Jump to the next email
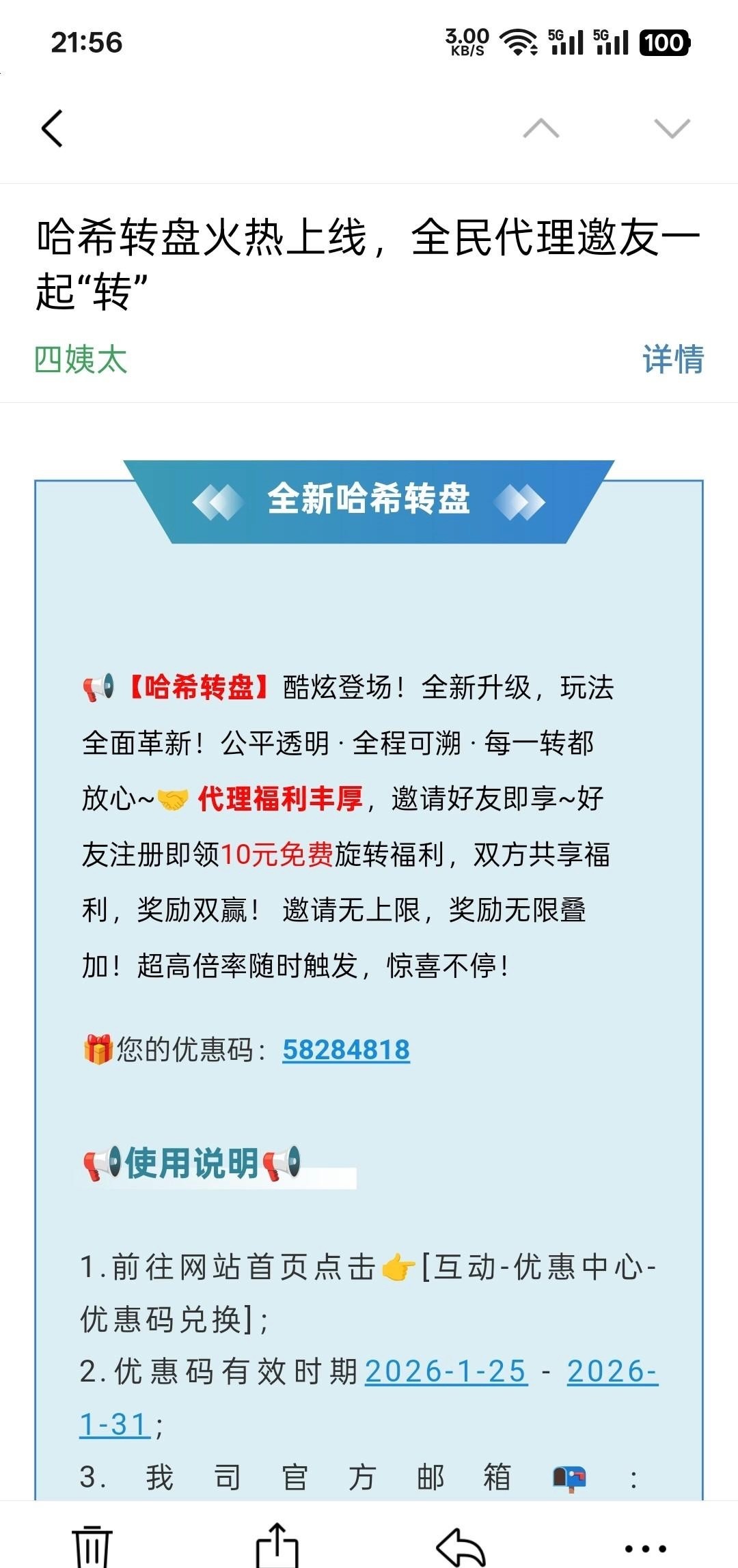The height and width of the screenshot is (1568, 738). [672, 128]
